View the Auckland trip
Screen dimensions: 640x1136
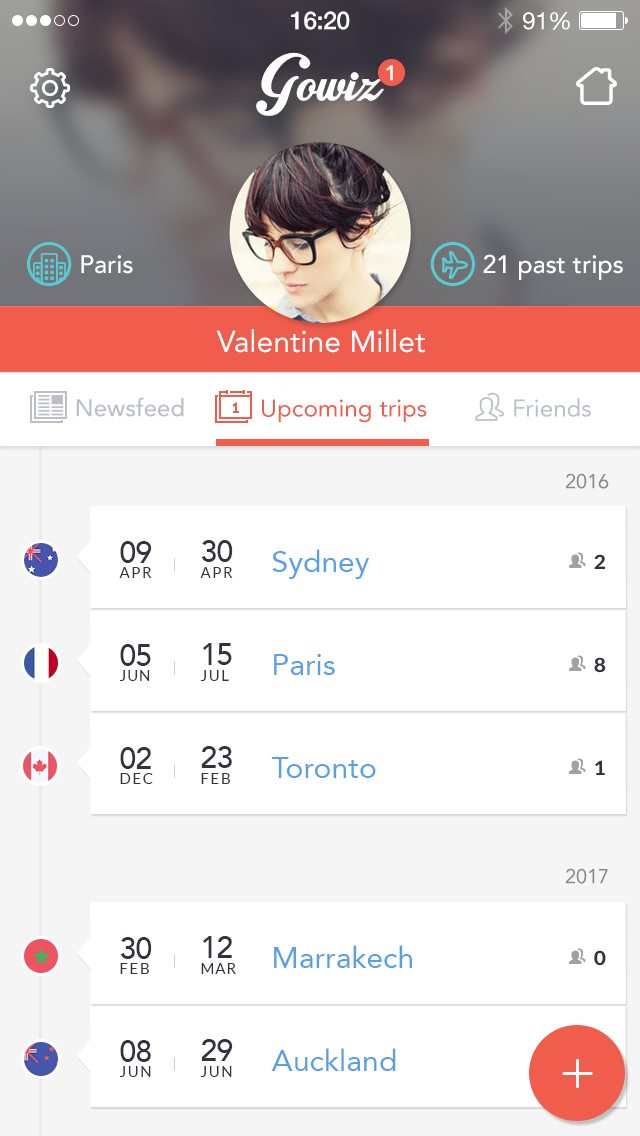(334, 1058)
